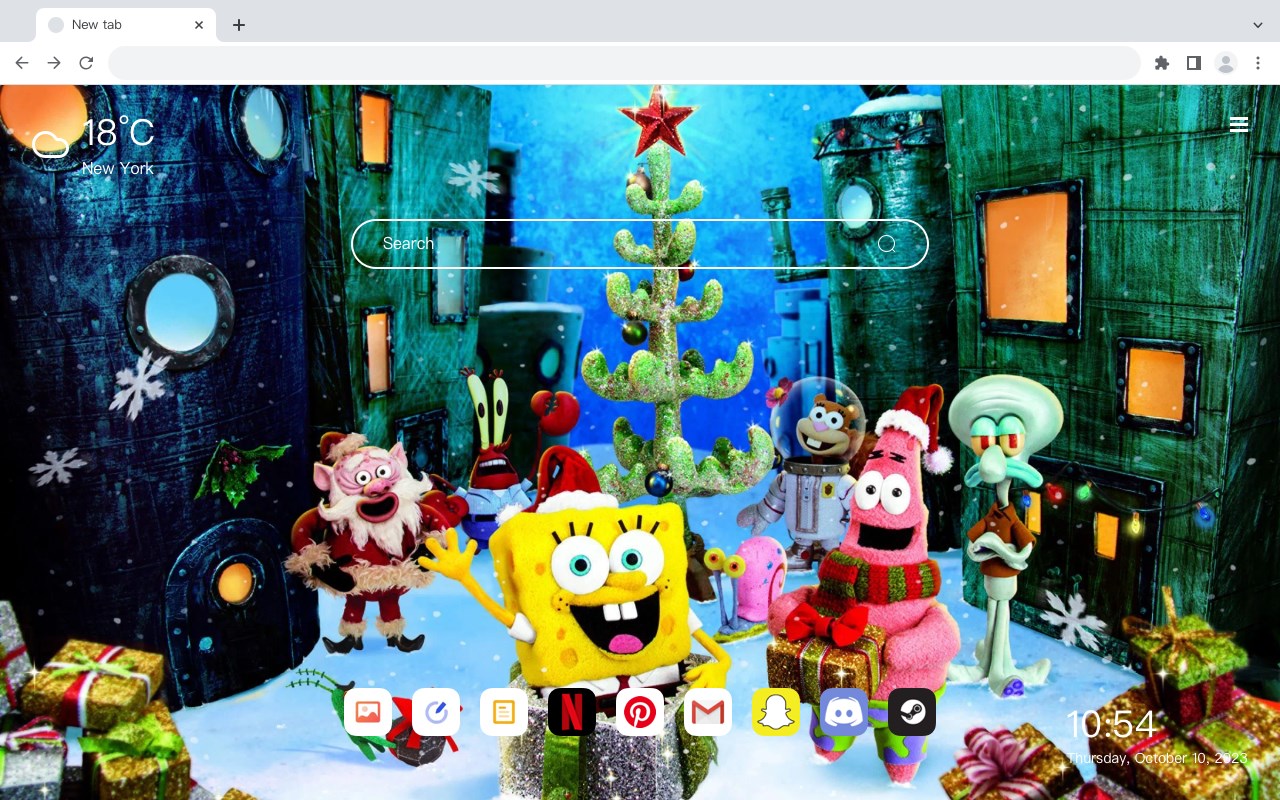Open the extensions puzzle icon
Viewport: 1280px width, 800px height.
[x=1161, y=63]
